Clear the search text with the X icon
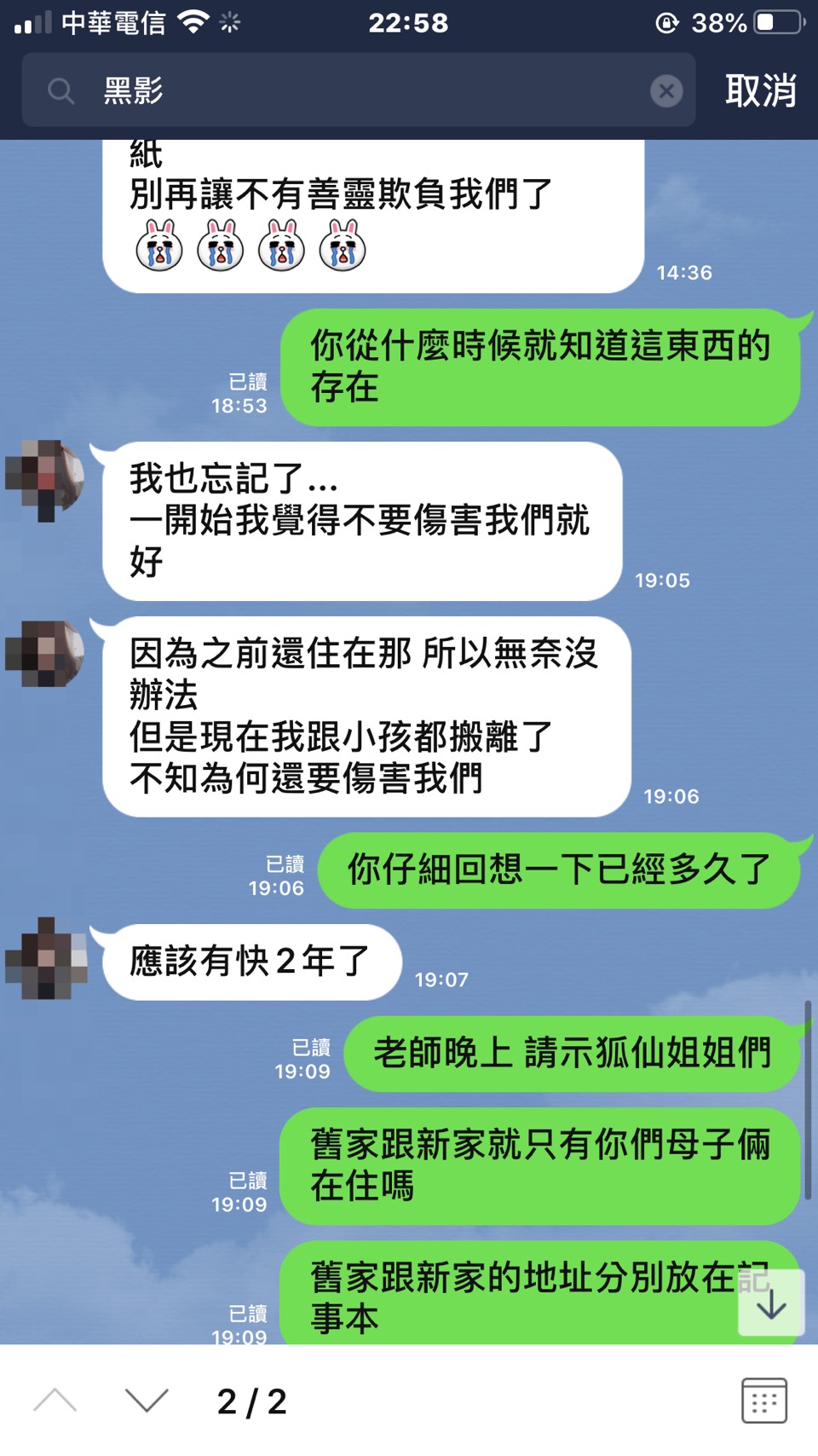818x1456 pixels. pos(666,90)
